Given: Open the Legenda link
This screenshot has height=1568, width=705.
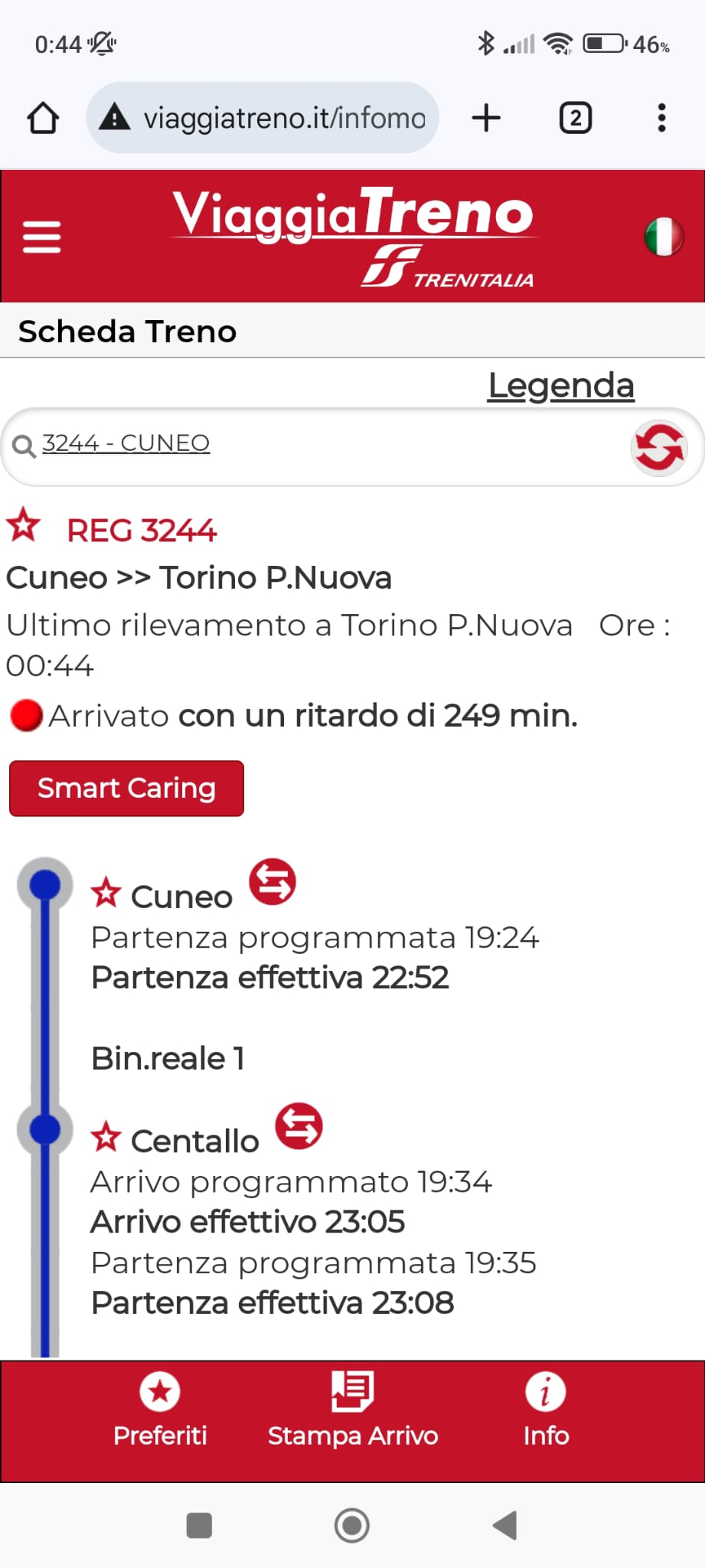Looking at the screenshot, I should [x=561, y=385].
